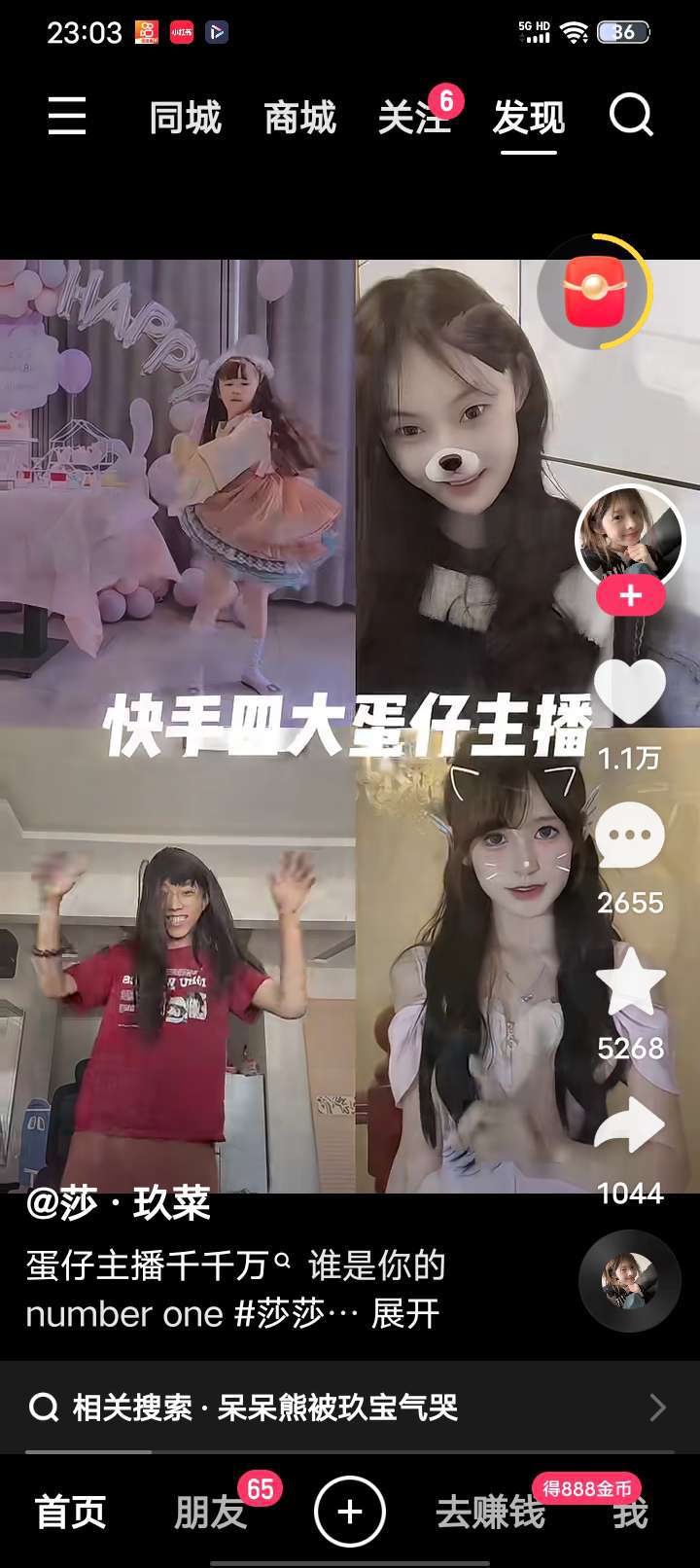Switch to the 商城 tab
The image size is (700, 1568).
point(299,118)
